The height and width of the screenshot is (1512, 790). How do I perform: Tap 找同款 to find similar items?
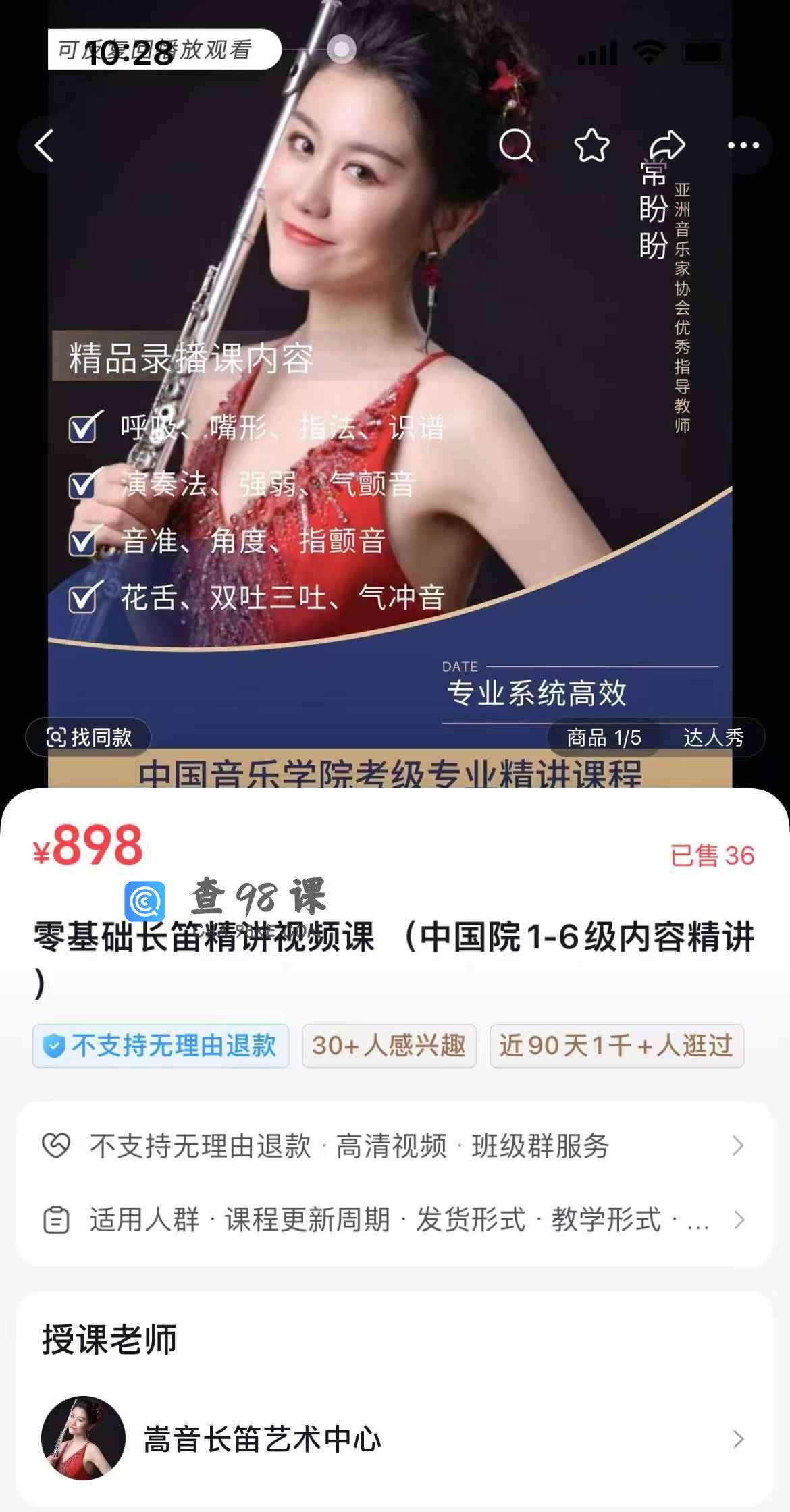point(88,737)
